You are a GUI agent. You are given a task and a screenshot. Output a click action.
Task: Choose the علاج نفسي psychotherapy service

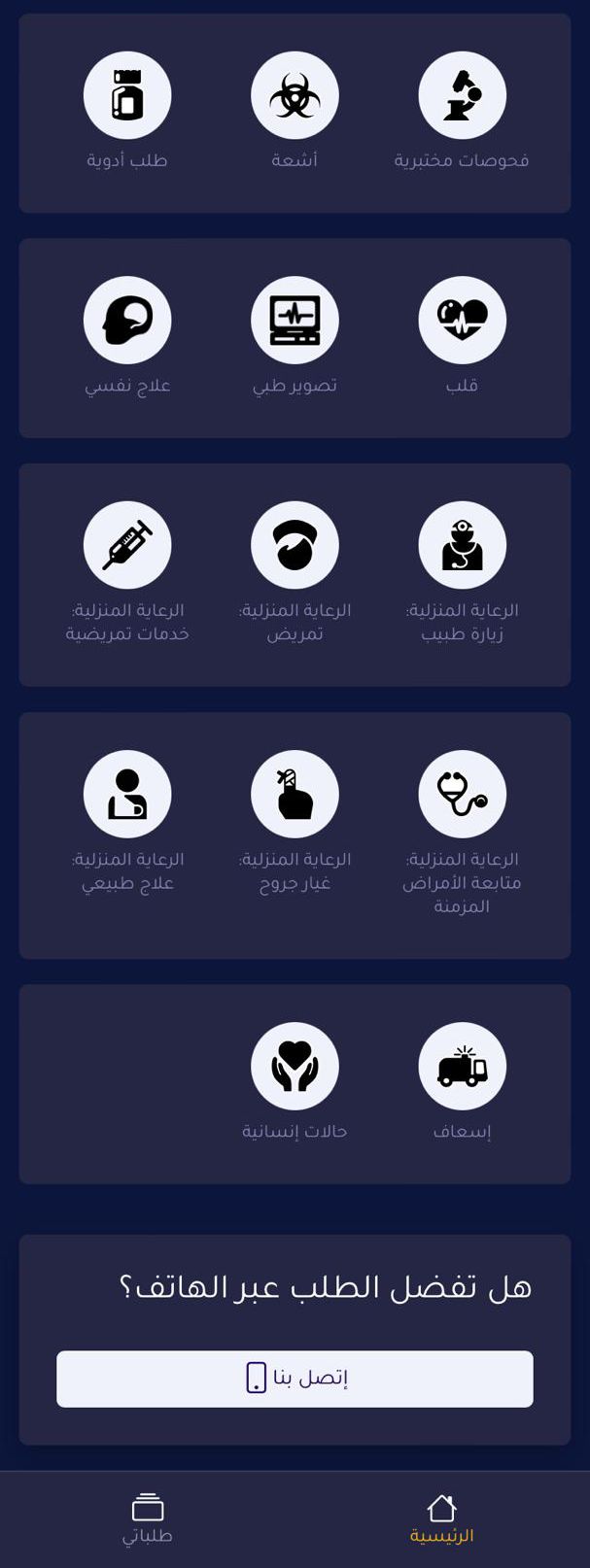coord(127,321)
